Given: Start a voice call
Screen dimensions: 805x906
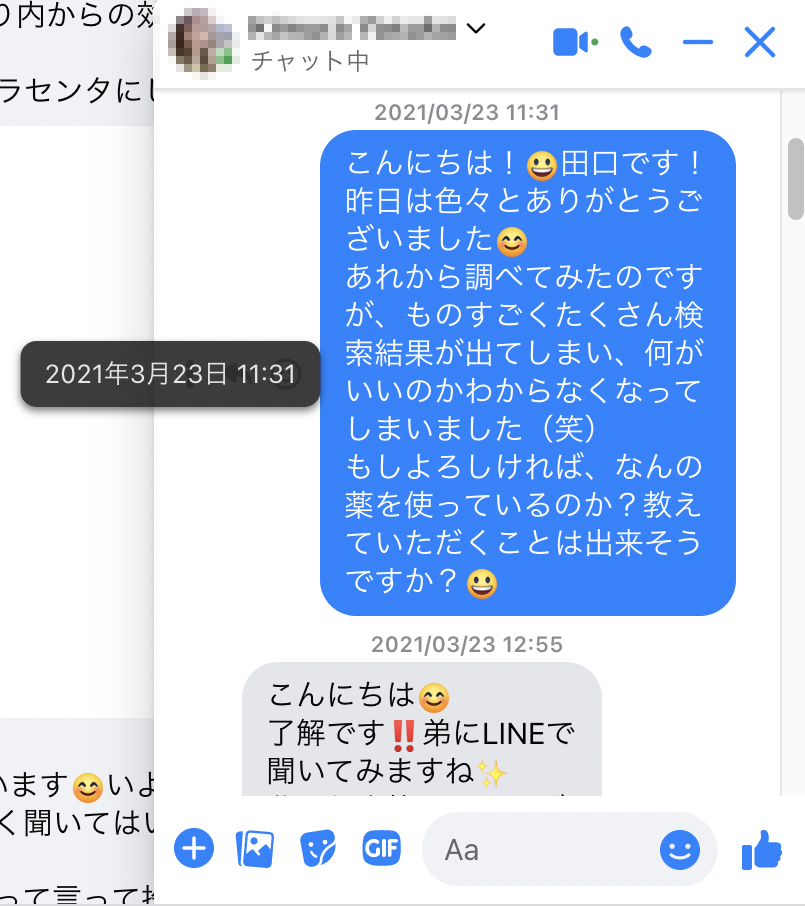Looking at the screenshot, I should (635, 42).
